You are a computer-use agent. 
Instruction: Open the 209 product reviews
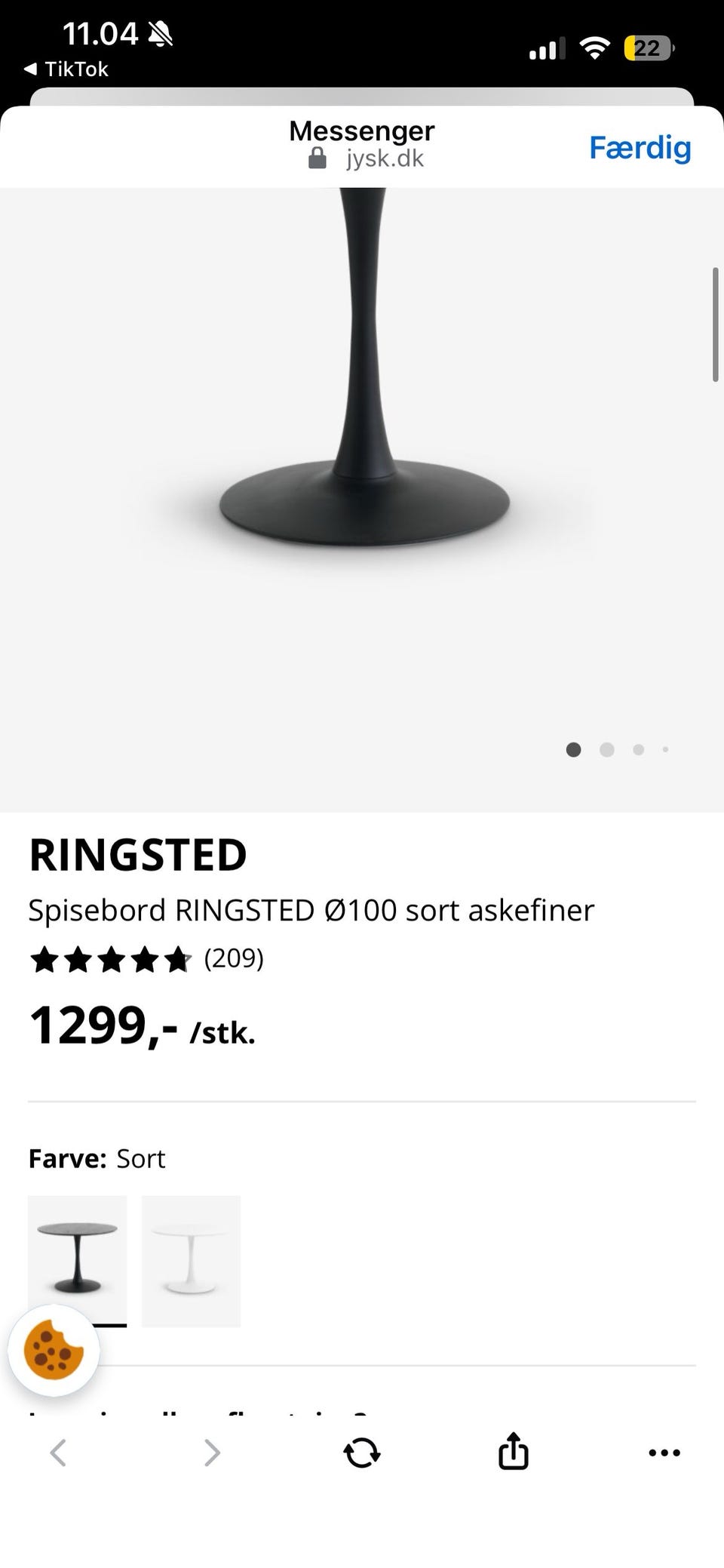pos(234,958)
